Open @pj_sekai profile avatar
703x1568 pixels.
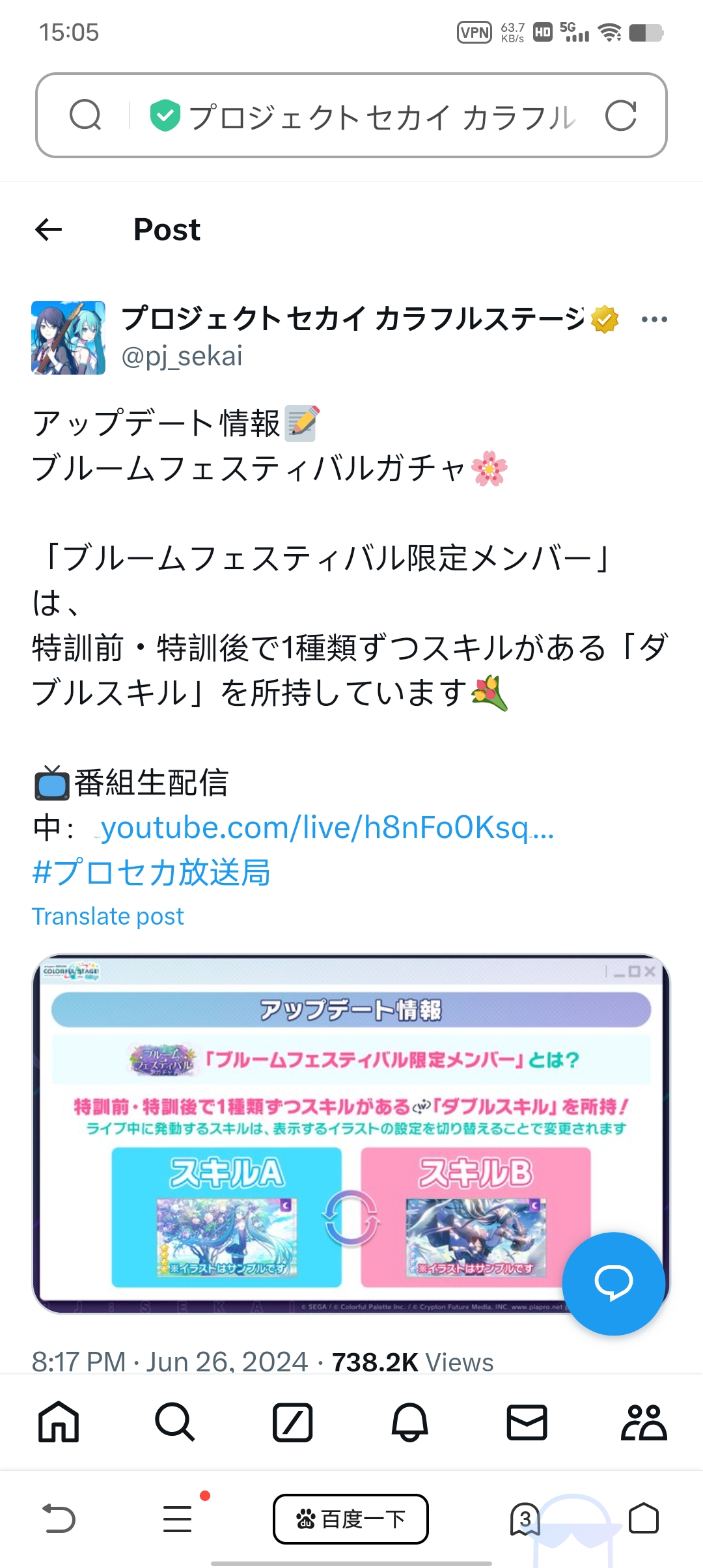click(68, 337)
